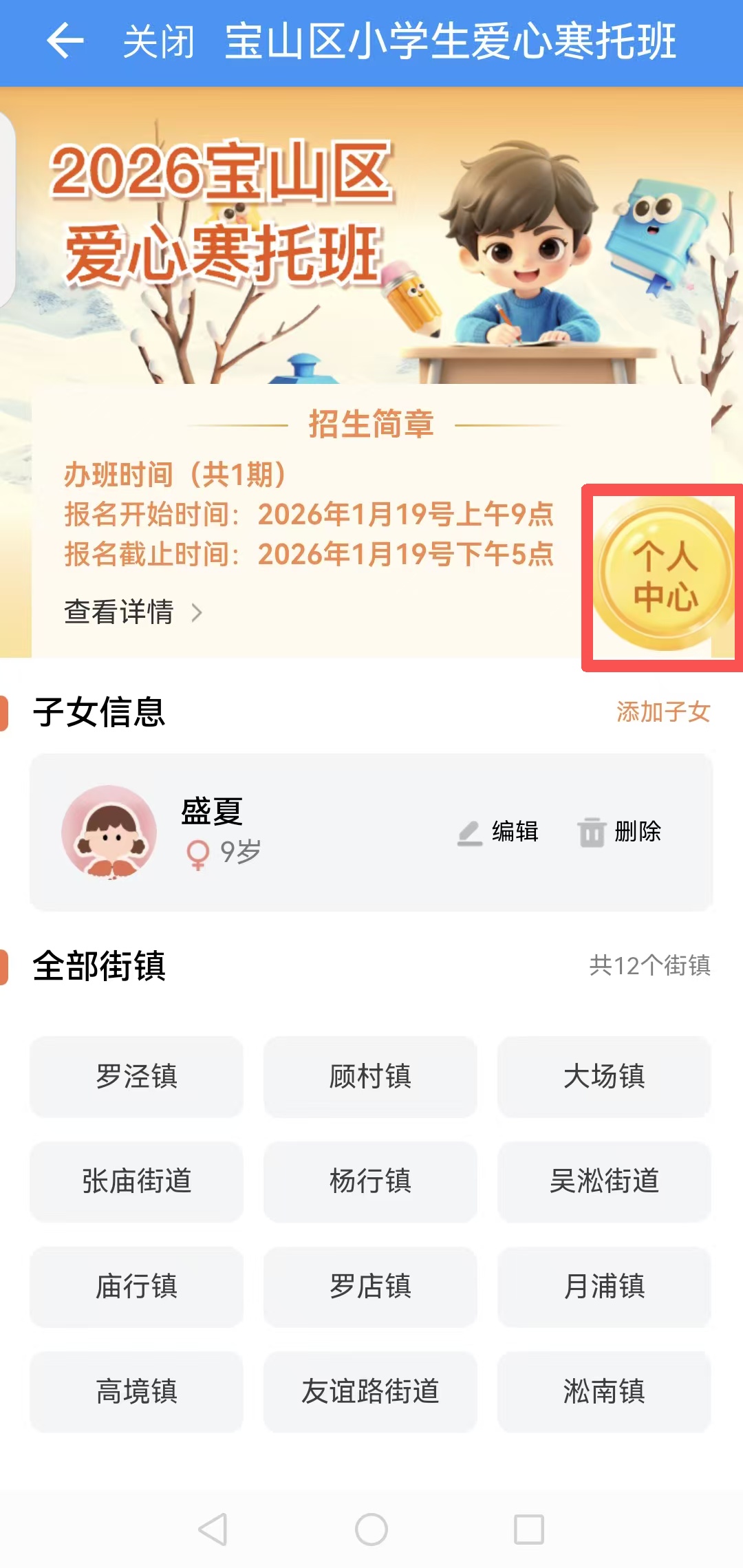Select 淞南镇 town

pos(604,1392)
